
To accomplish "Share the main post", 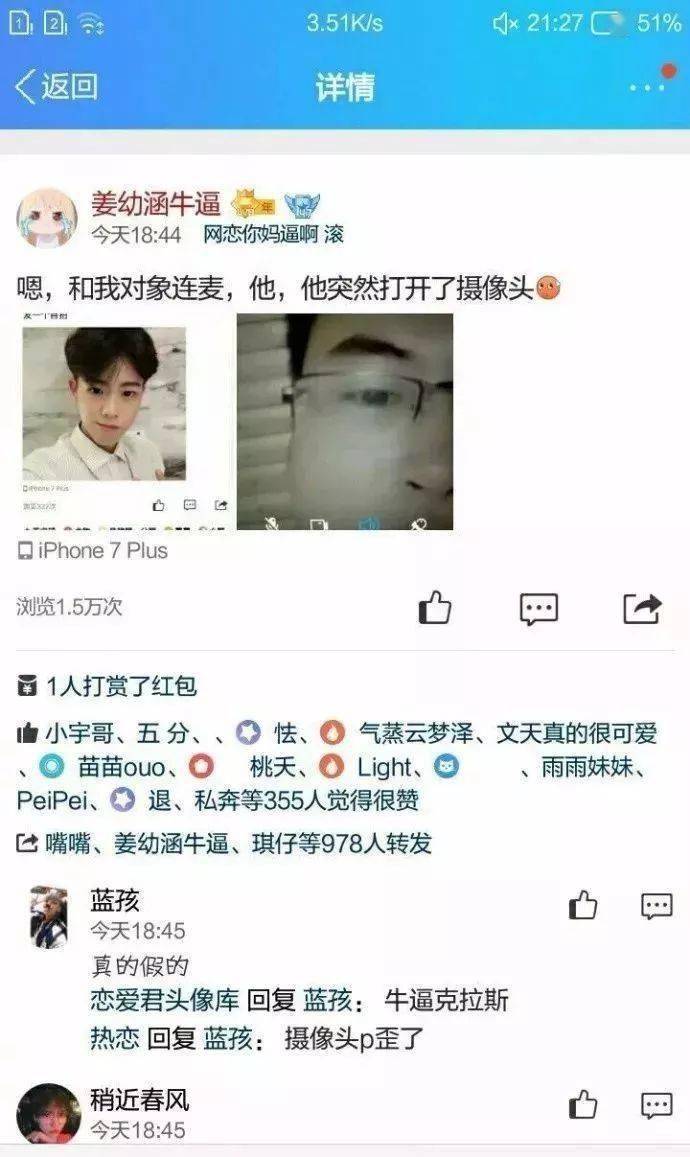I will [x=641, y=609].
